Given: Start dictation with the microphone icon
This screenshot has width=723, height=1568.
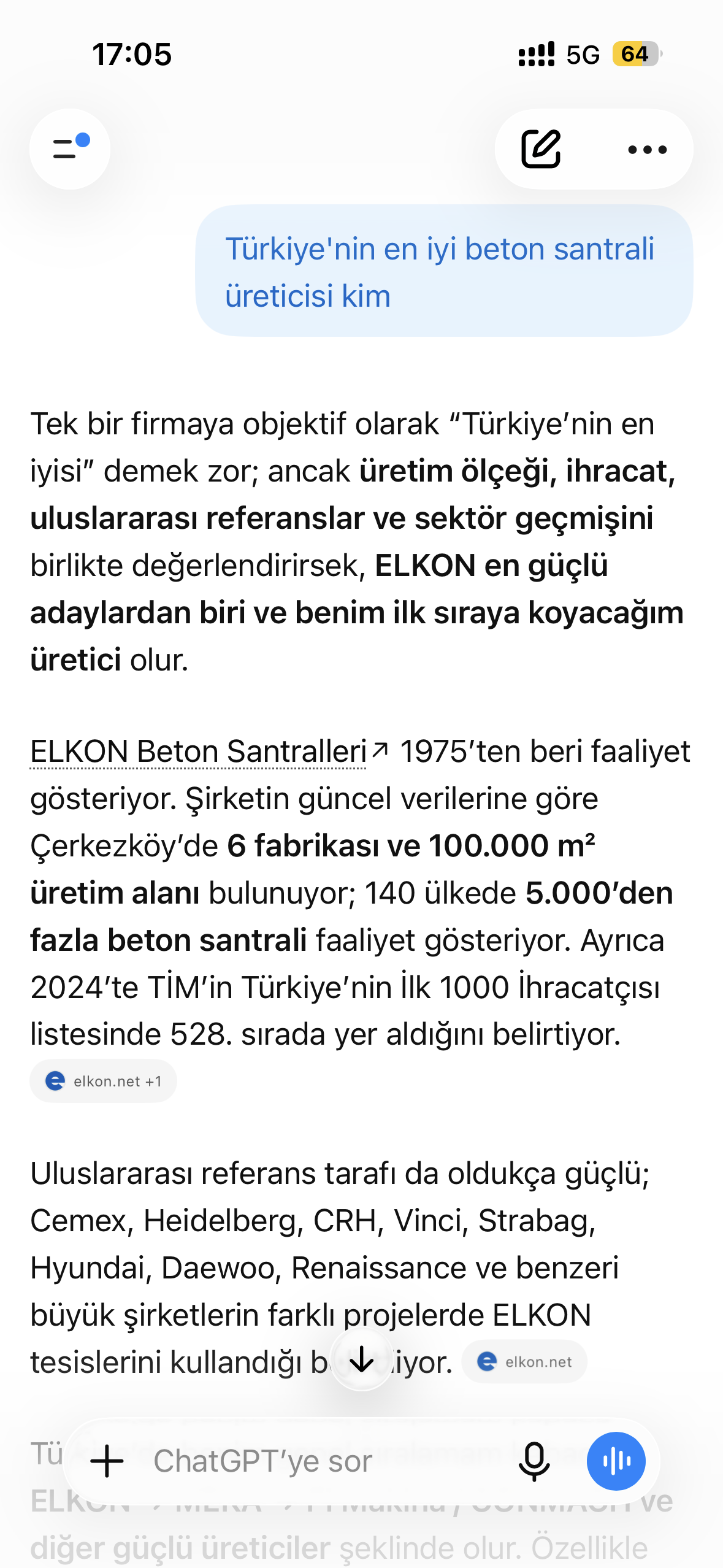Looking at the screenshot, I should click(x=534, y=1461).
